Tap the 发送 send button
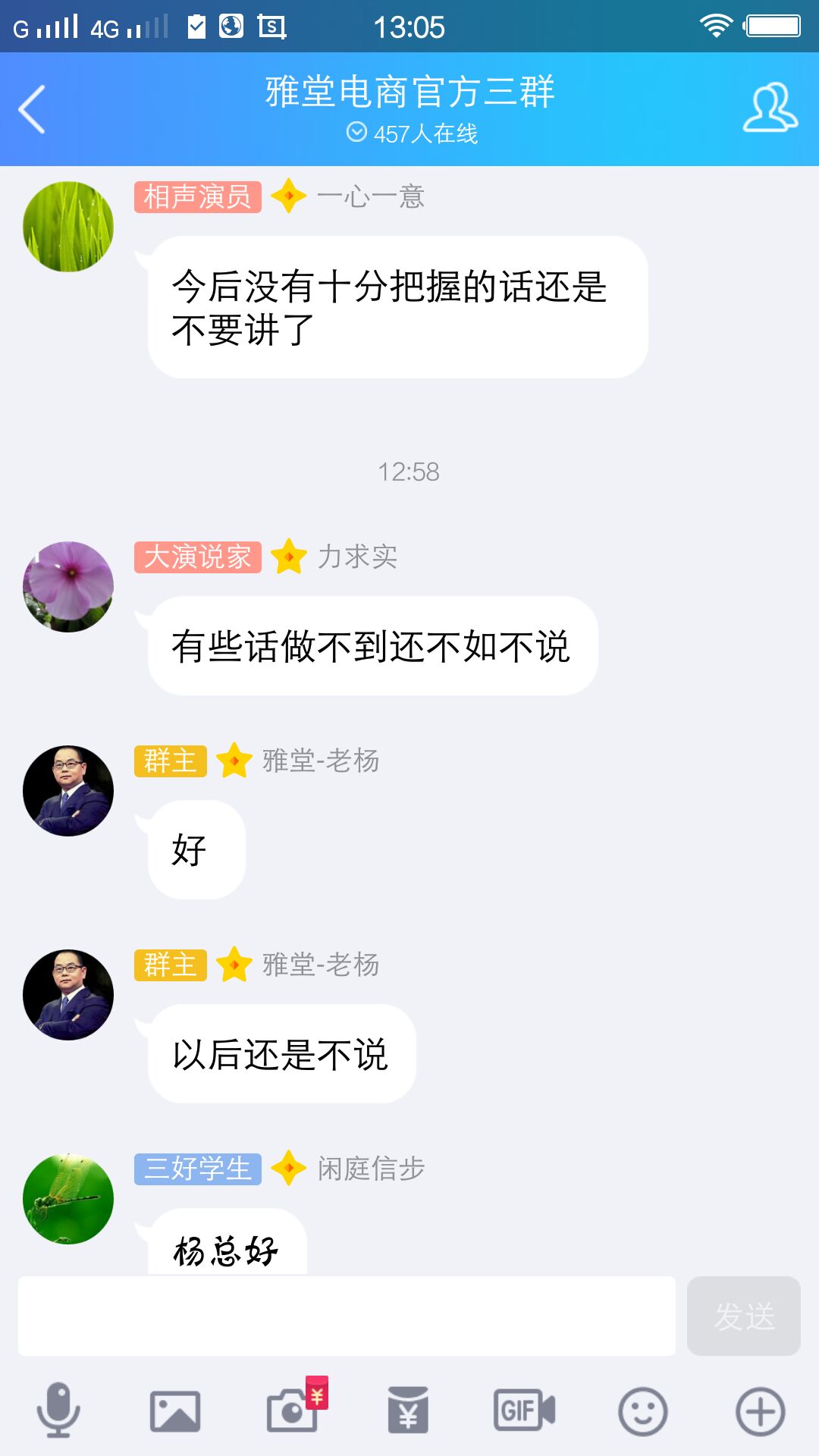This screenshot has height=1456, width=819. coord(743,1316)
